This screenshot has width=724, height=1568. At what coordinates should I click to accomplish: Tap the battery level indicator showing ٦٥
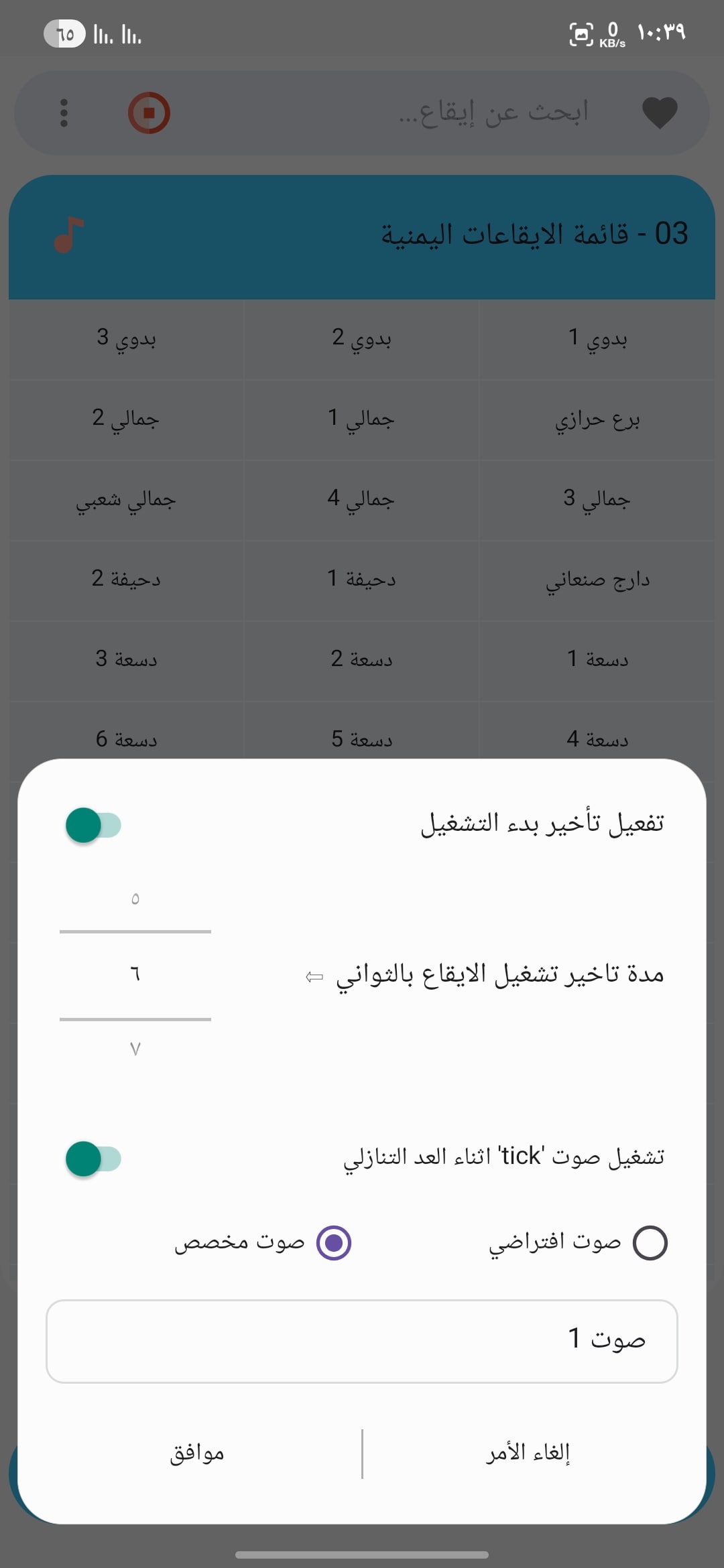tap(64, 33)
